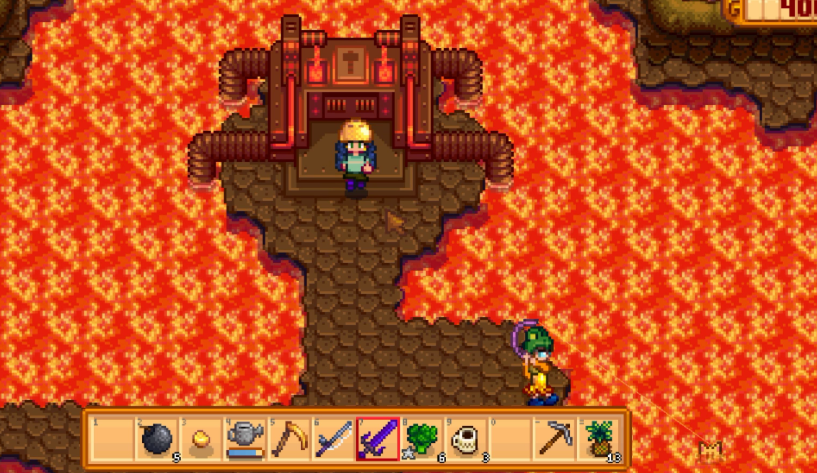Equip the pickaxe tool

pos(554,438)
